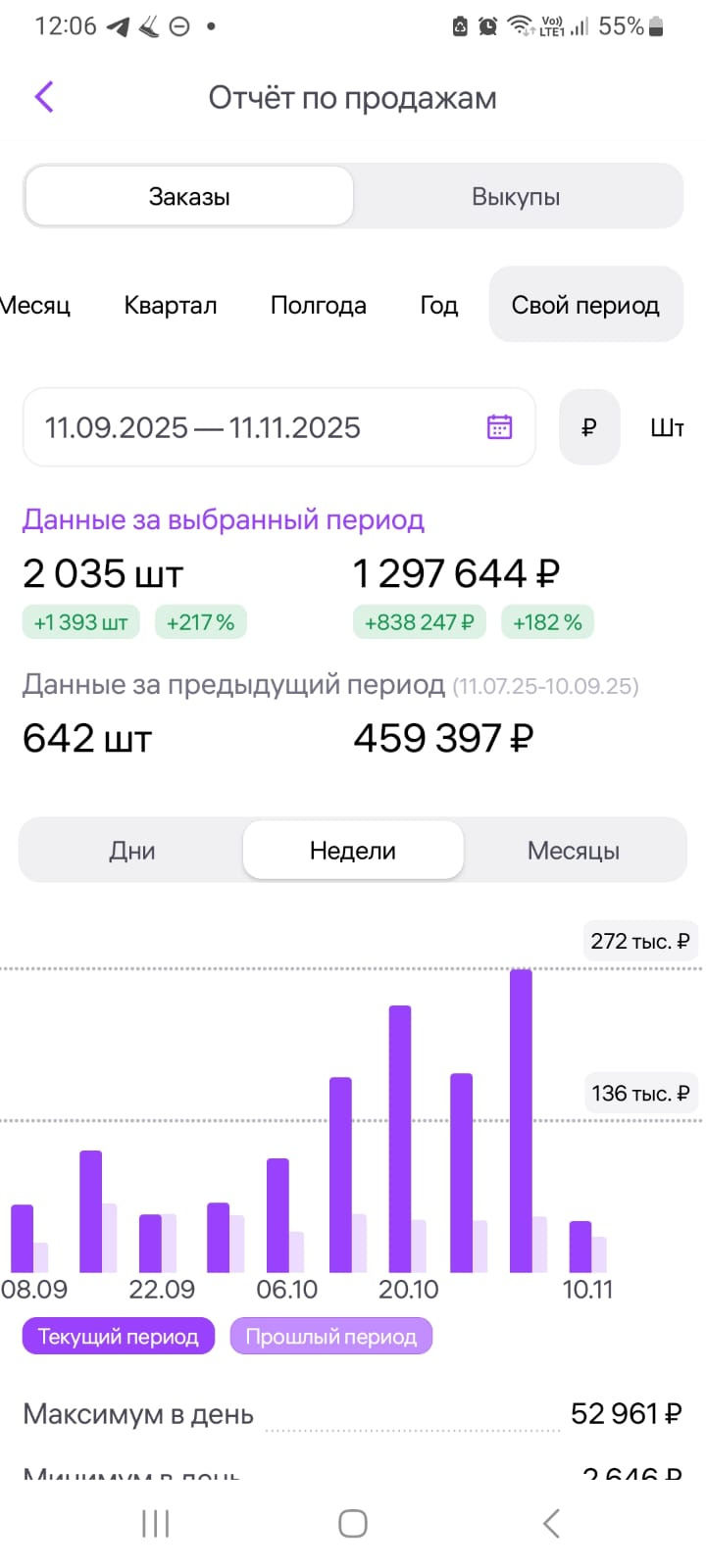Screen dimensions: 706x1568
Task: Go back from the sales report
Action: coord(44,97)
